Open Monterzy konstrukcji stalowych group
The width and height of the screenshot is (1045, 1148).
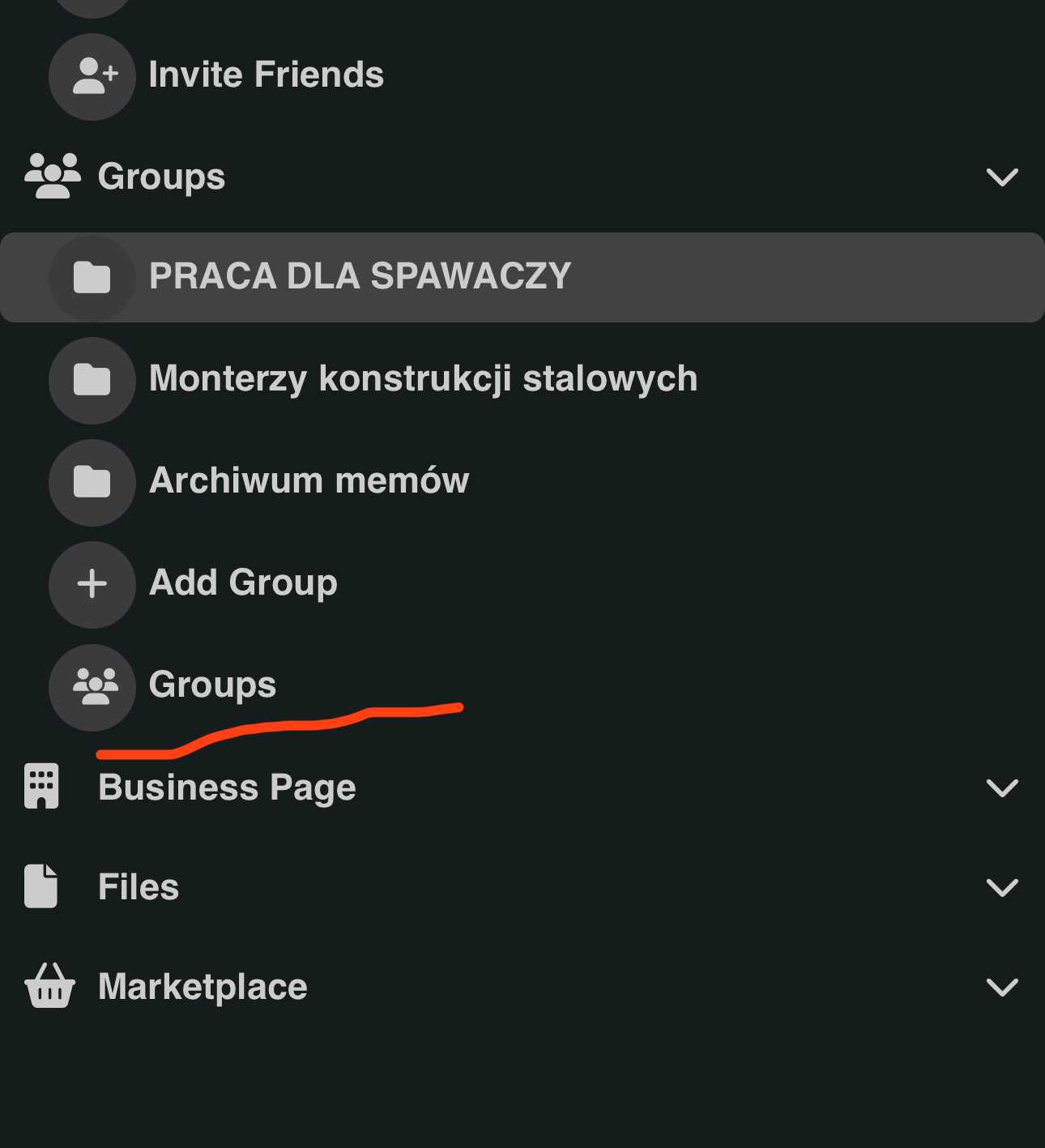pyautogui.click(x=423, y=379)
